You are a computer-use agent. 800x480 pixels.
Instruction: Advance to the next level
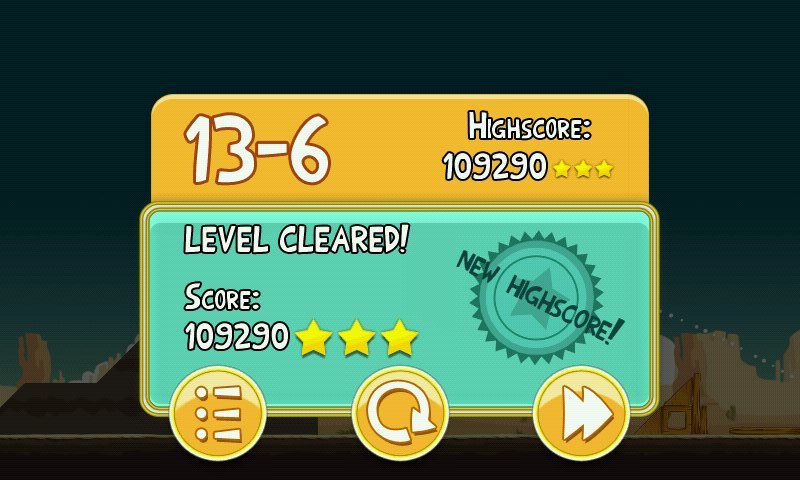(x=581, y=414)
